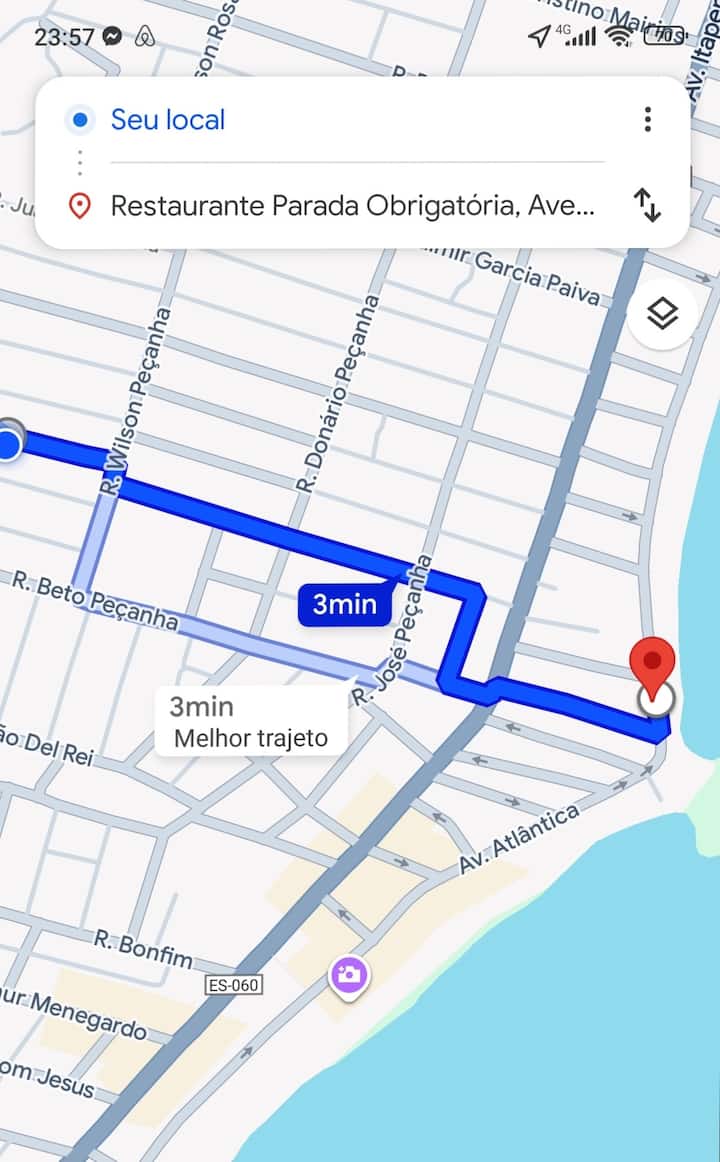Viewport: 720px width, 1162px height.
Task: Select the alternative 3min 'Melhor trajeto' route
Action: (250, 722)
